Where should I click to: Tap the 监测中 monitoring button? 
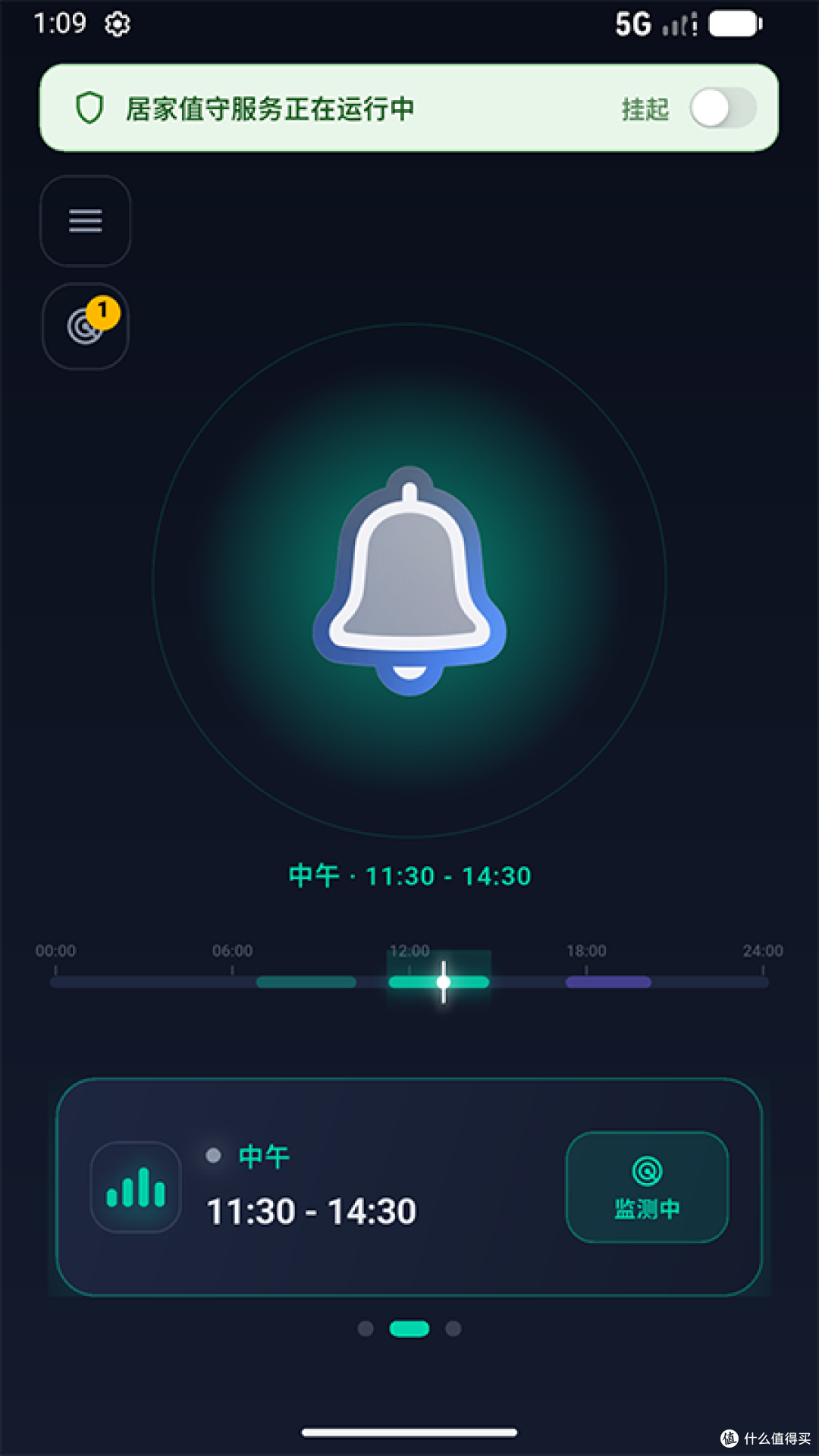tap(647, 1187)
